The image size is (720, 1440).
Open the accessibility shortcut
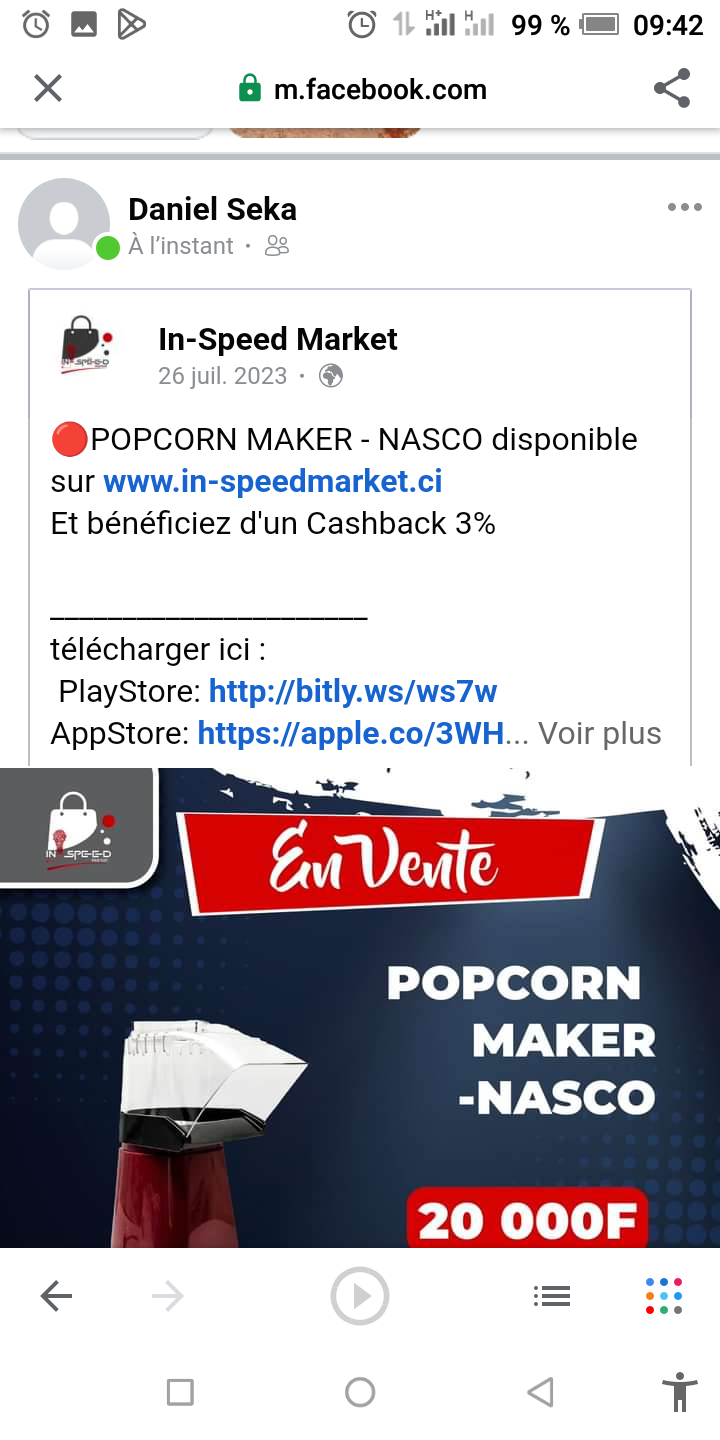[680, 1392]
